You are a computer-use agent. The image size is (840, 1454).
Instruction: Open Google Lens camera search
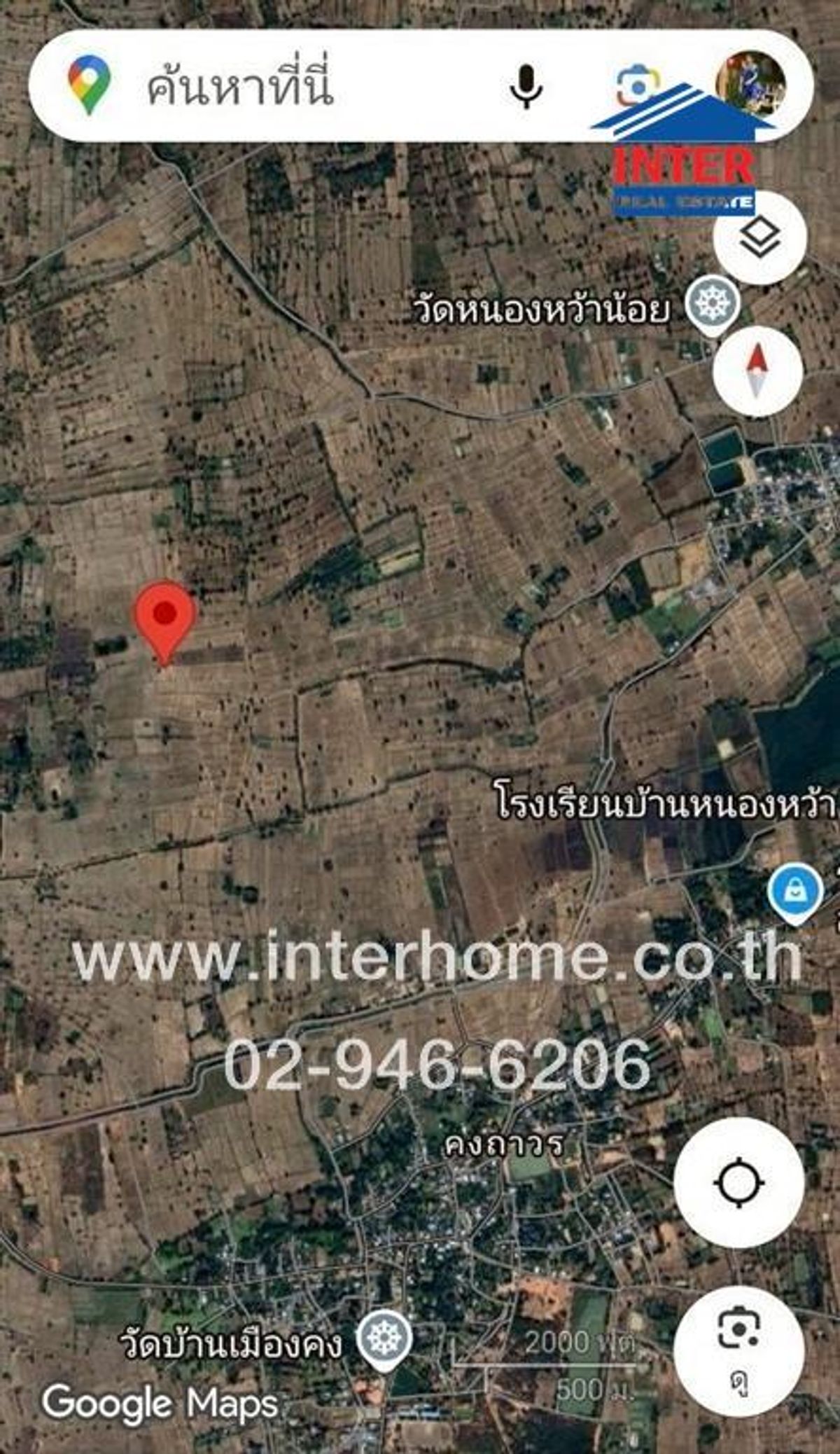point(638,85)
